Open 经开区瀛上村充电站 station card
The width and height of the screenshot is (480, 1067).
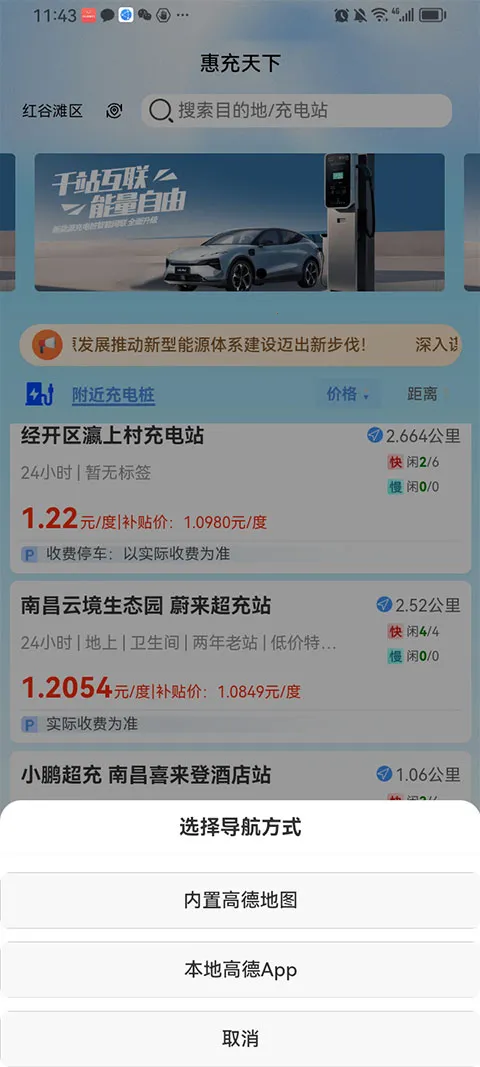[x=240, y=497]
